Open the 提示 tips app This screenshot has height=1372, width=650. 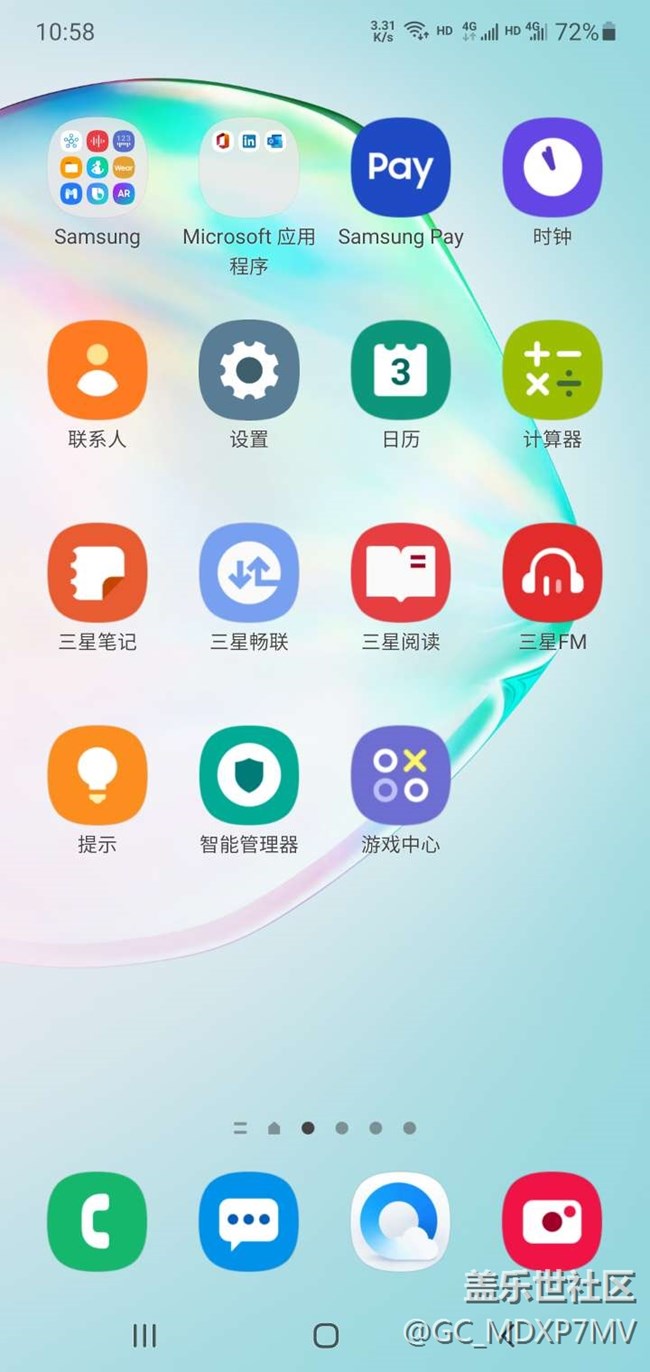(97, 775)
